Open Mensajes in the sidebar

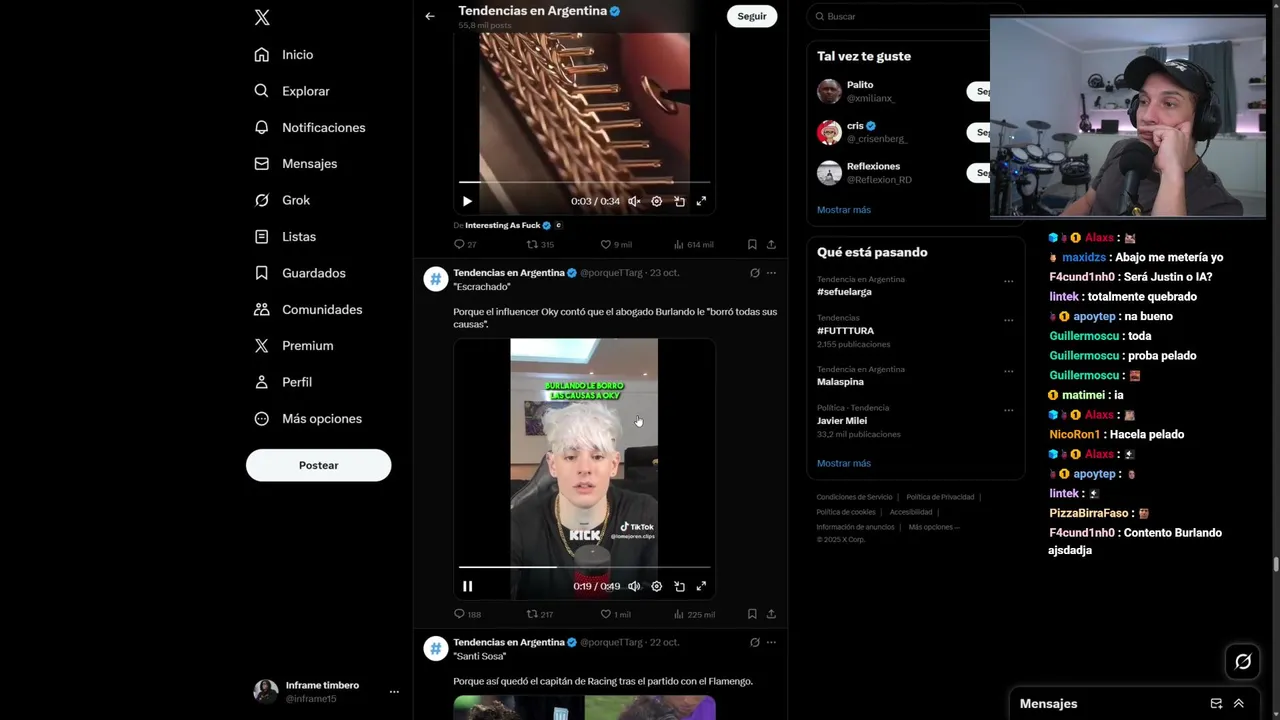tap(308, 164)
